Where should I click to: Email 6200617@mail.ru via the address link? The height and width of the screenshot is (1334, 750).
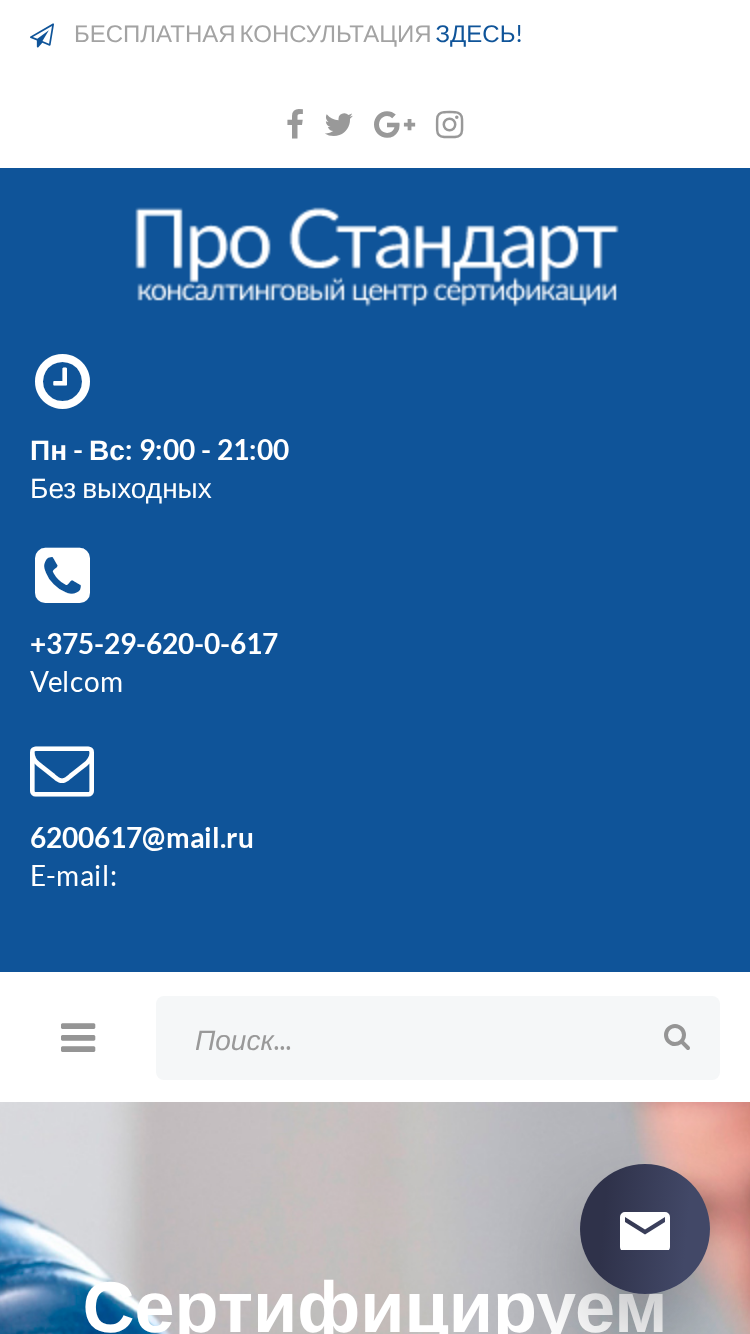pos(142,837)
